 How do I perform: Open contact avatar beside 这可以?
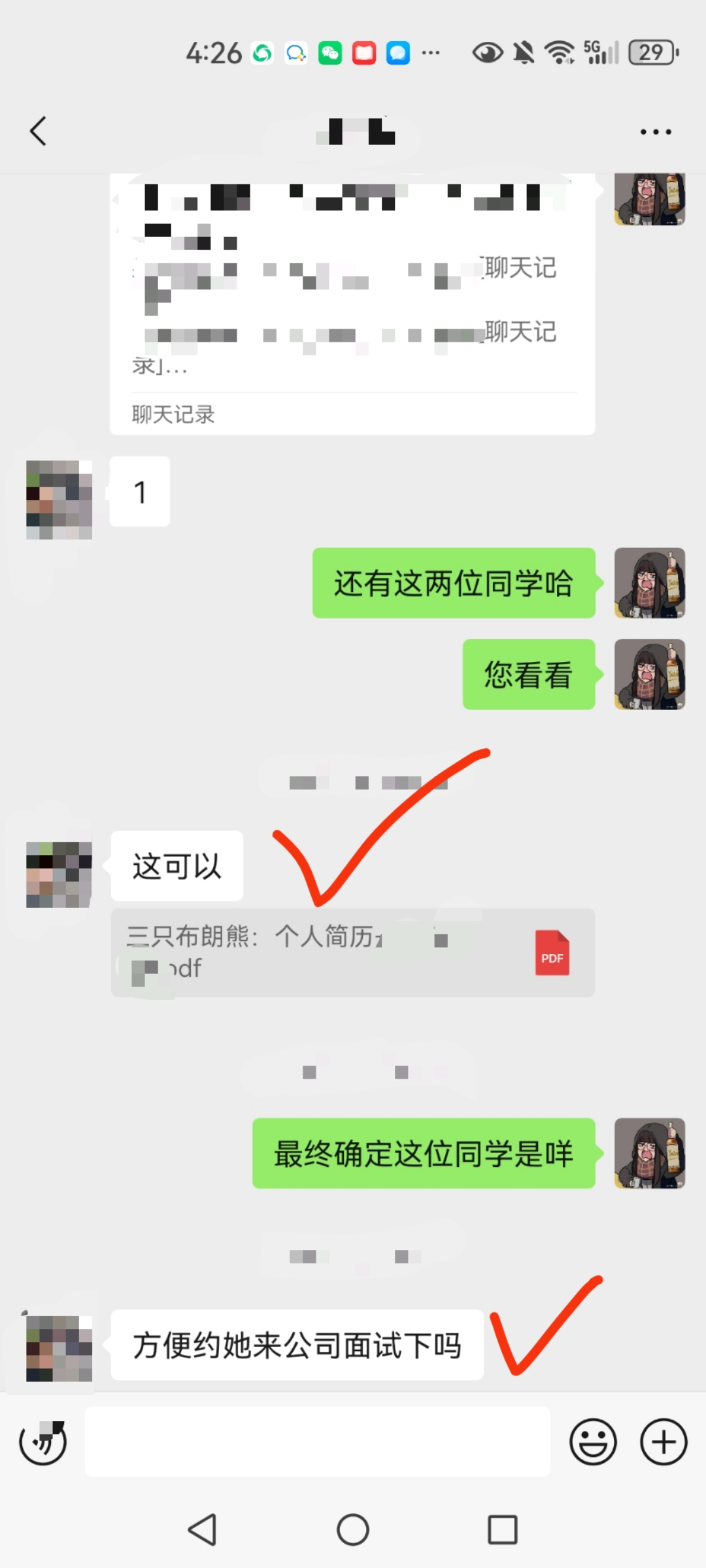point(59,874)
